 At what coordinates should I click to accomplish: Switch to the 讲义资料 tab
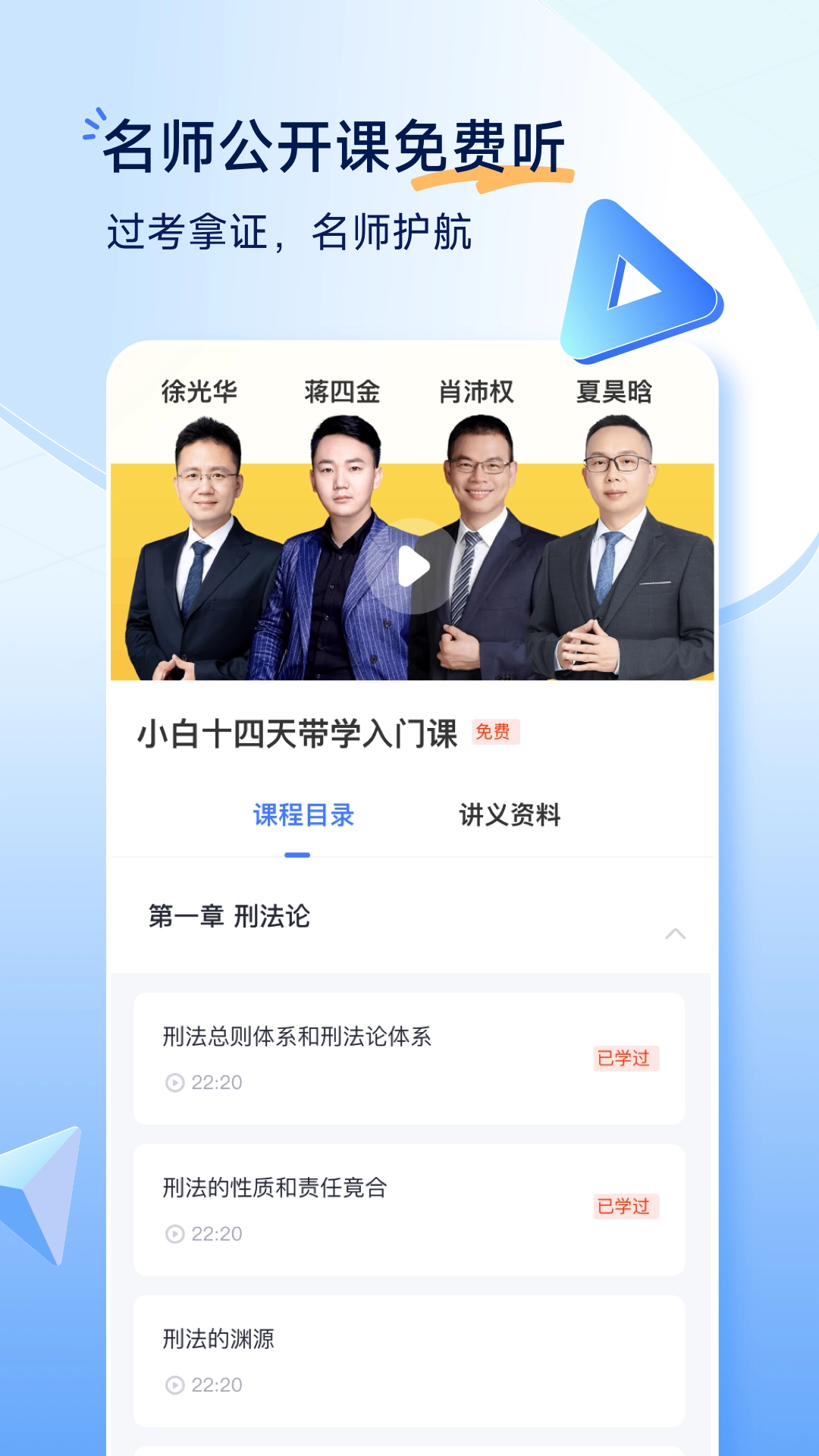510,813
